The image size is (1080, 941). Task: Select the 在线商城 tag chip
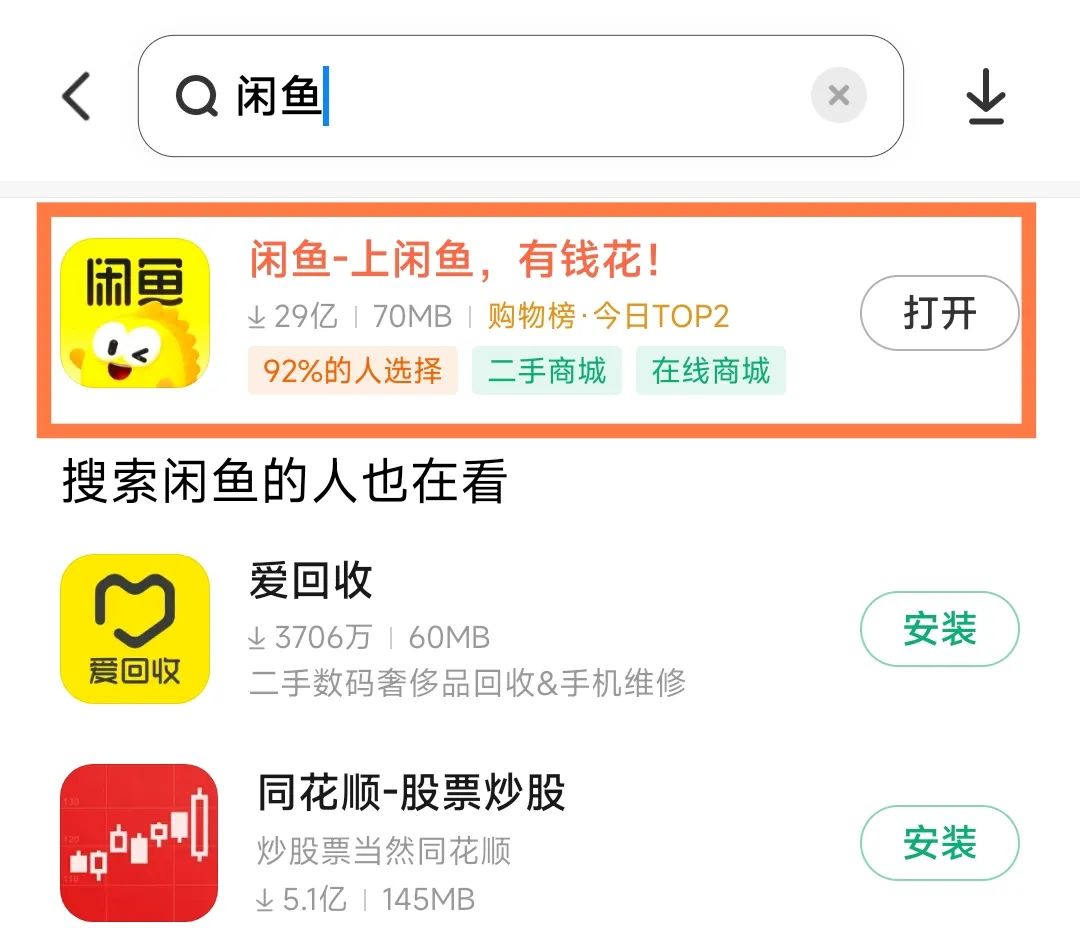pos(710,371)
